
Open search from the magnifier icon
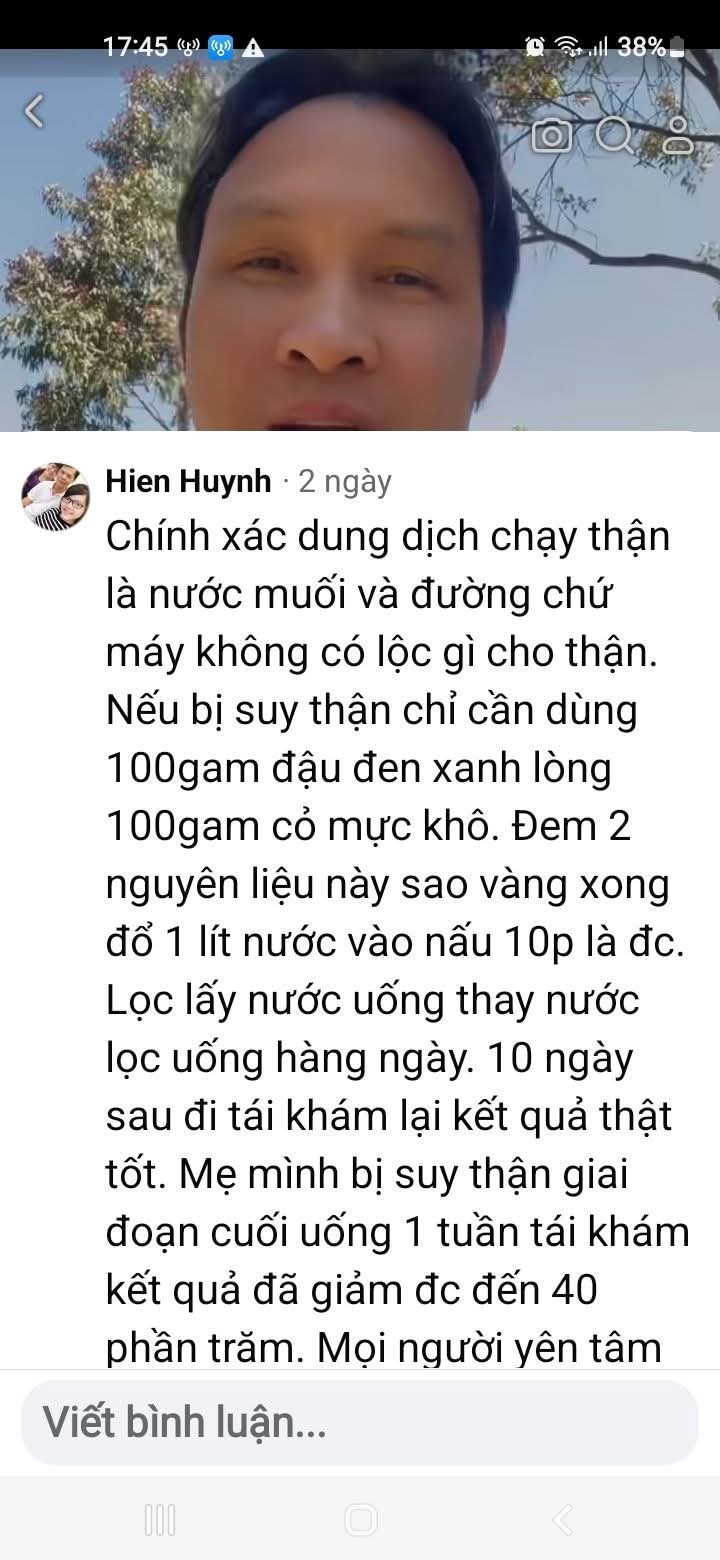614,135
